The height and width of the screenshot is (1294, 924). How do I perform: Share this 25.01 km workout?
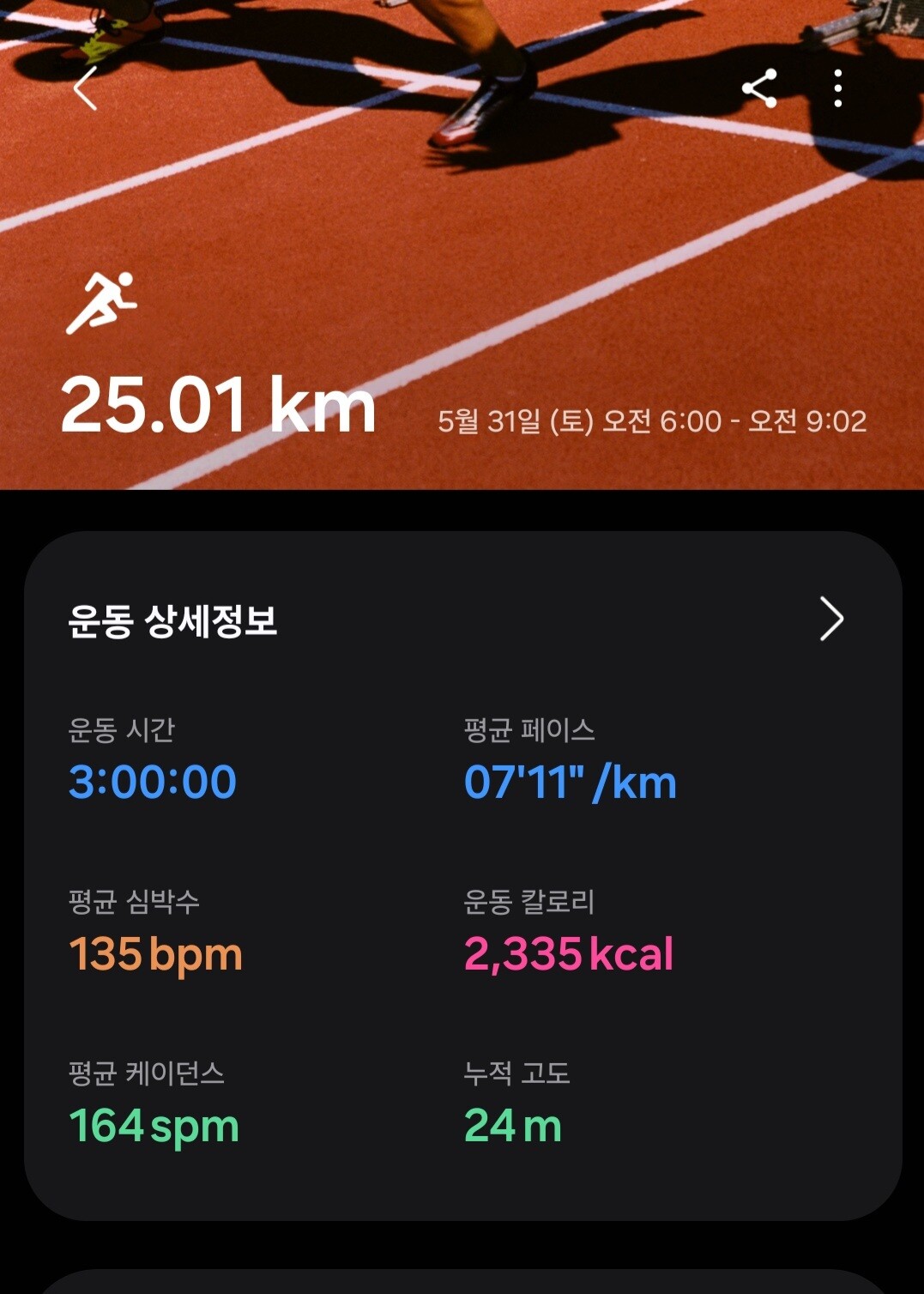[x=759, y=88]
